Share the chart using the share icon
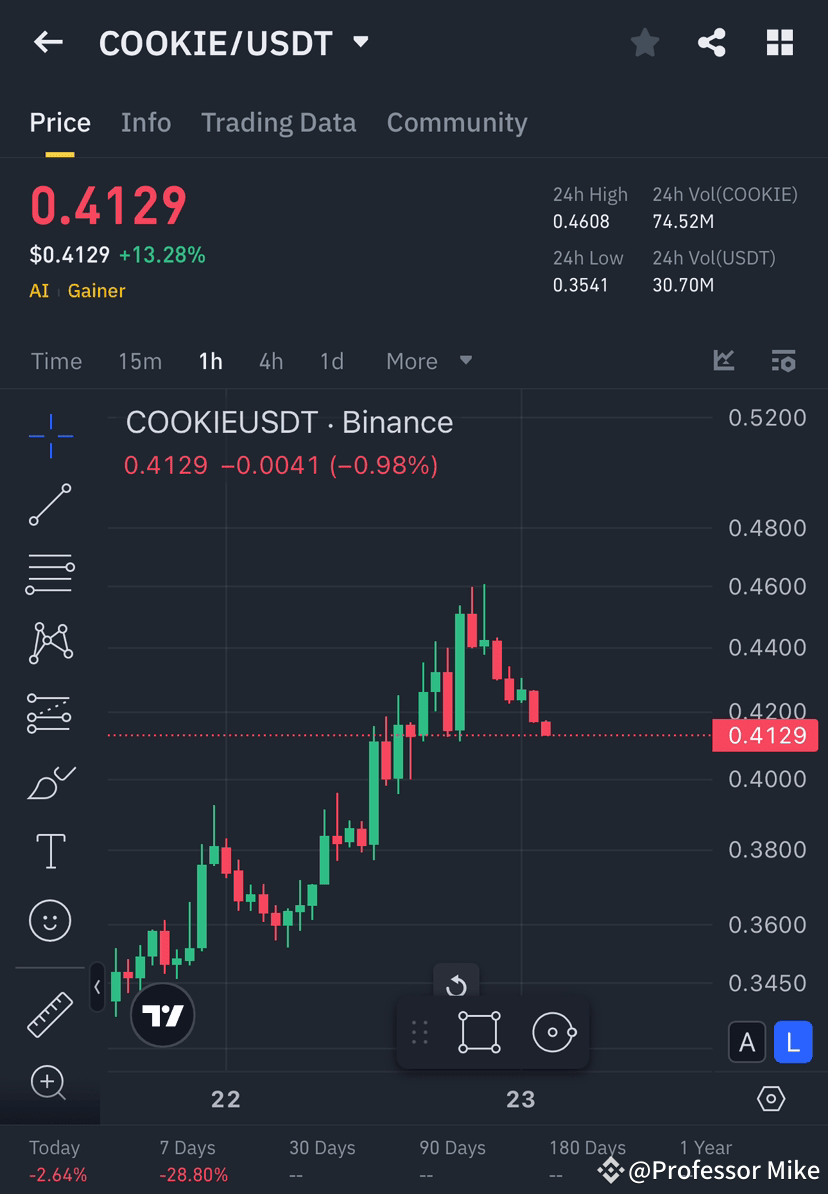This screenshot has width=828, height=1194. pos(712,42)
